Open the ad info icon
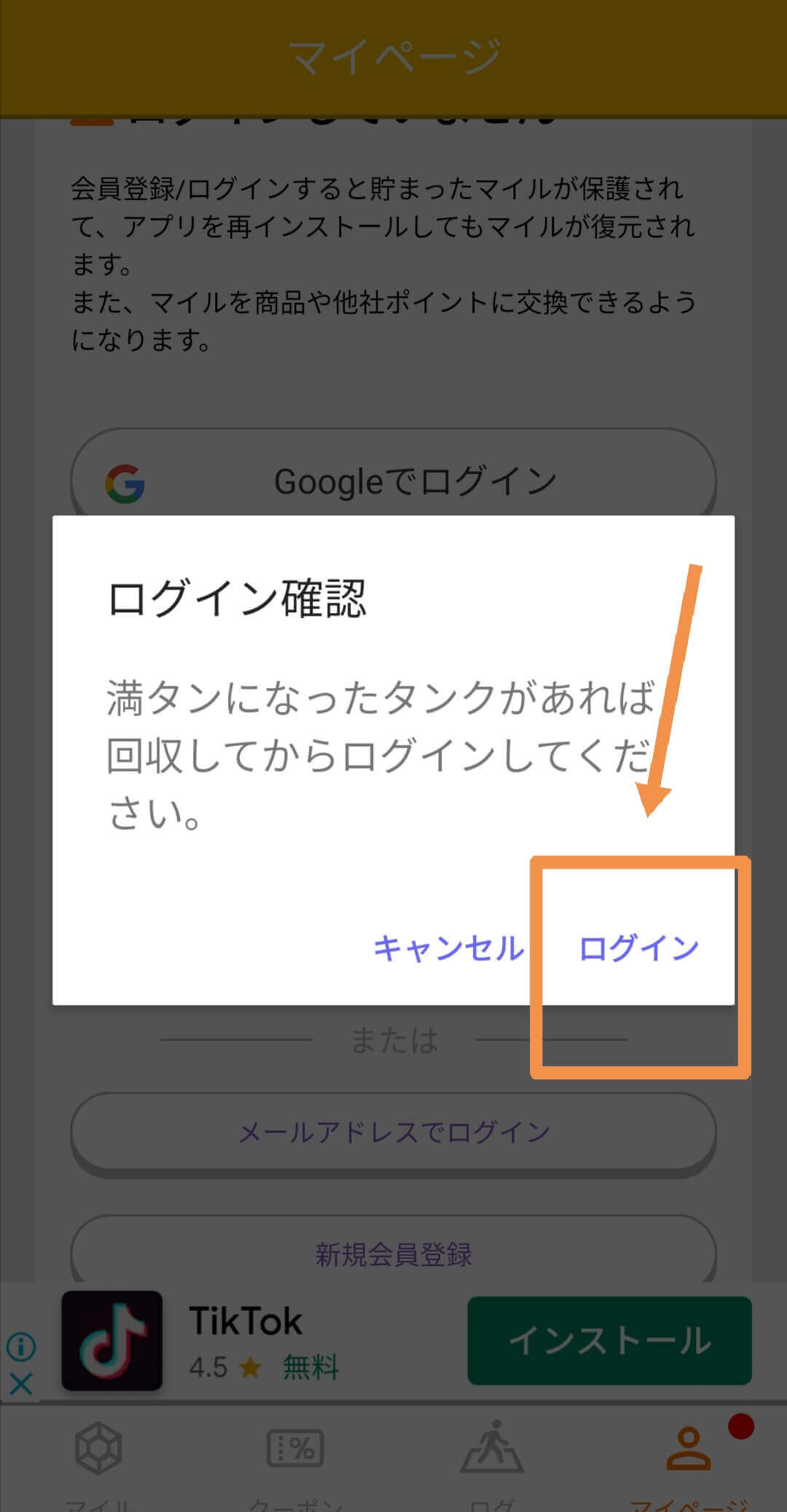Image resolution: width=787 pixels, height=1512 pixels. pyautogui.click(x=21, y=1347)
